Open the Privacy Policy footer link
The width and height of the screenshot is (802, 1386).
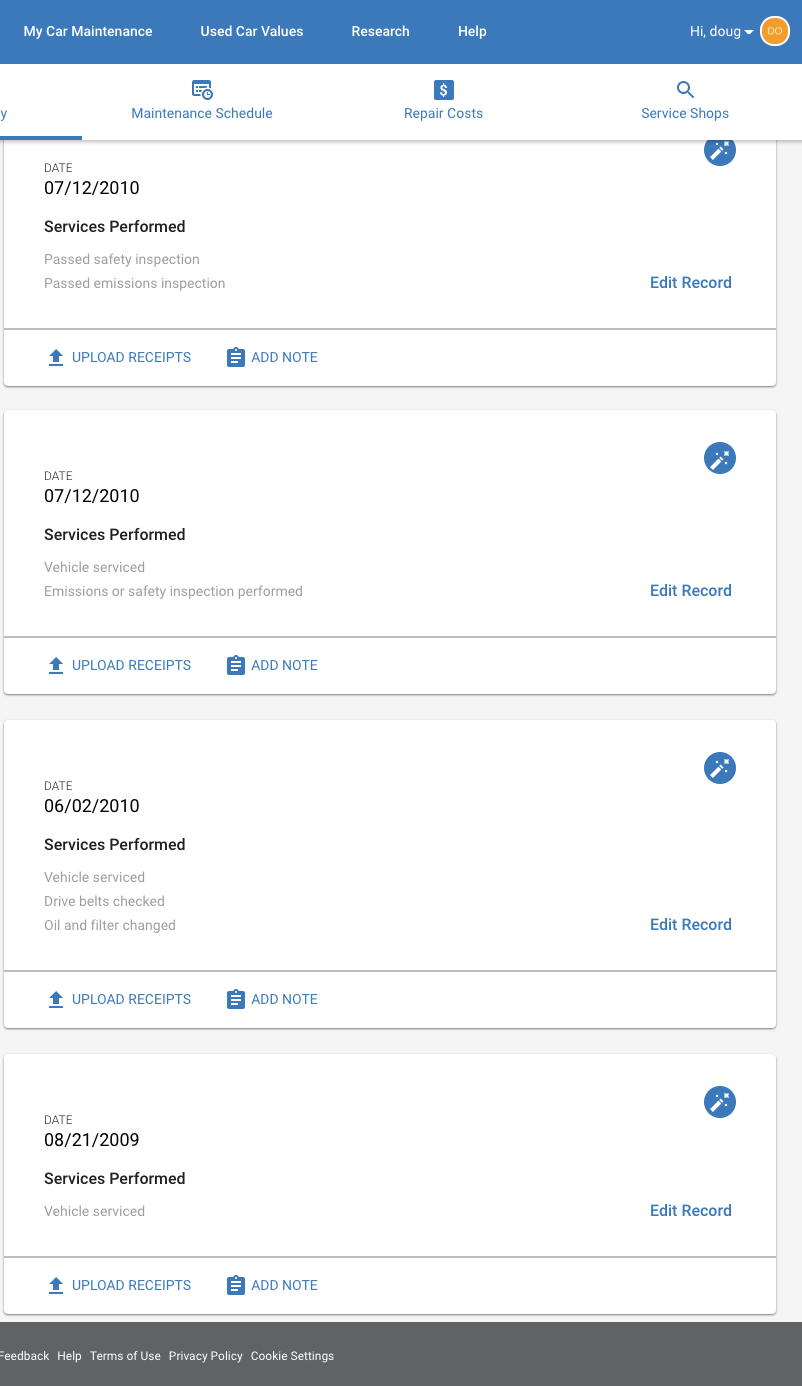point(206,1356)
